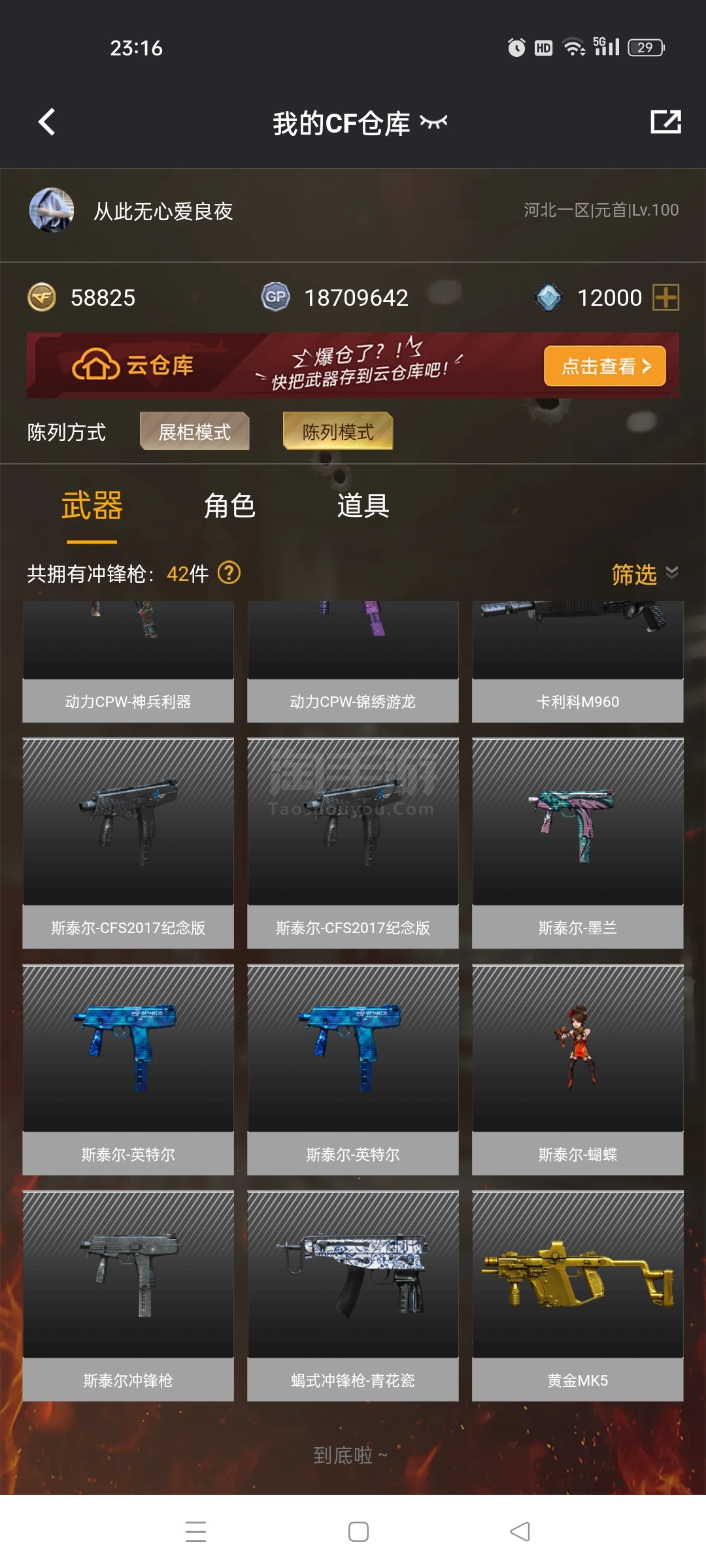This screenshot has height=1568, width=706.
Task: Tap the plus icon next to 12000
Action: pyautogui.click(x=665, y=298)
